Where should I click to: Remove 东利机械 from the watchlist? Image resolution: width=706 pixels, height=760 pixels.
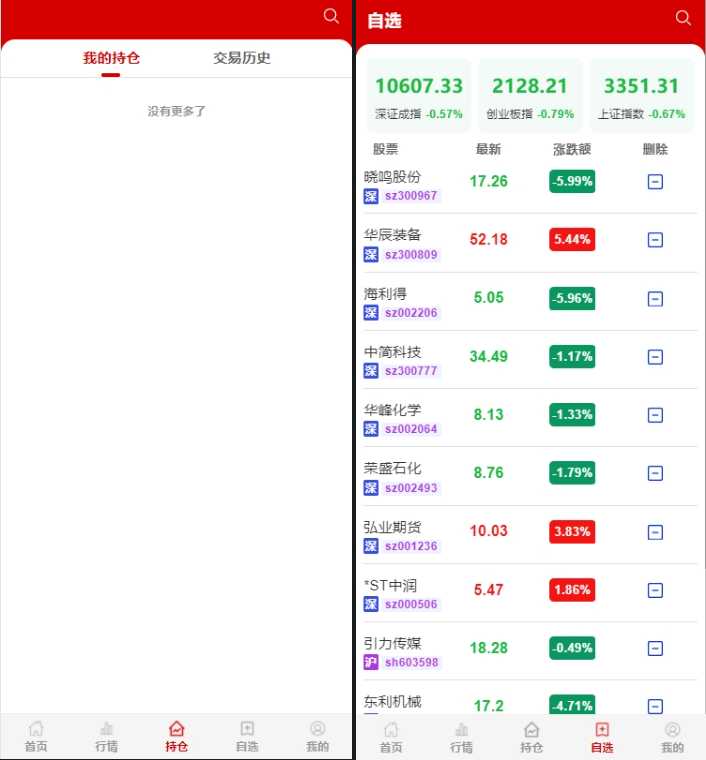tap(655, 706)
